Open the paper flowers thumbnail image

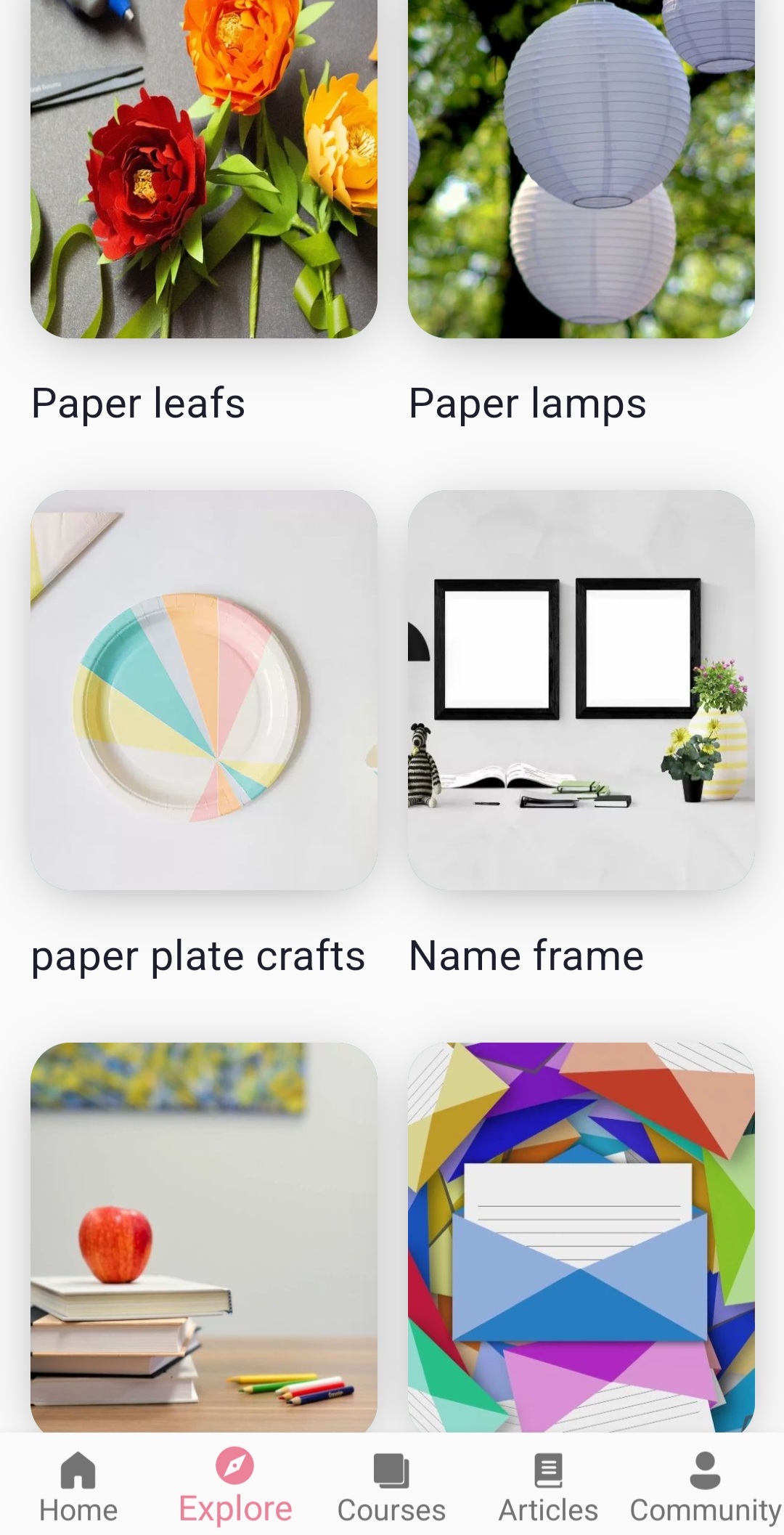204,171
